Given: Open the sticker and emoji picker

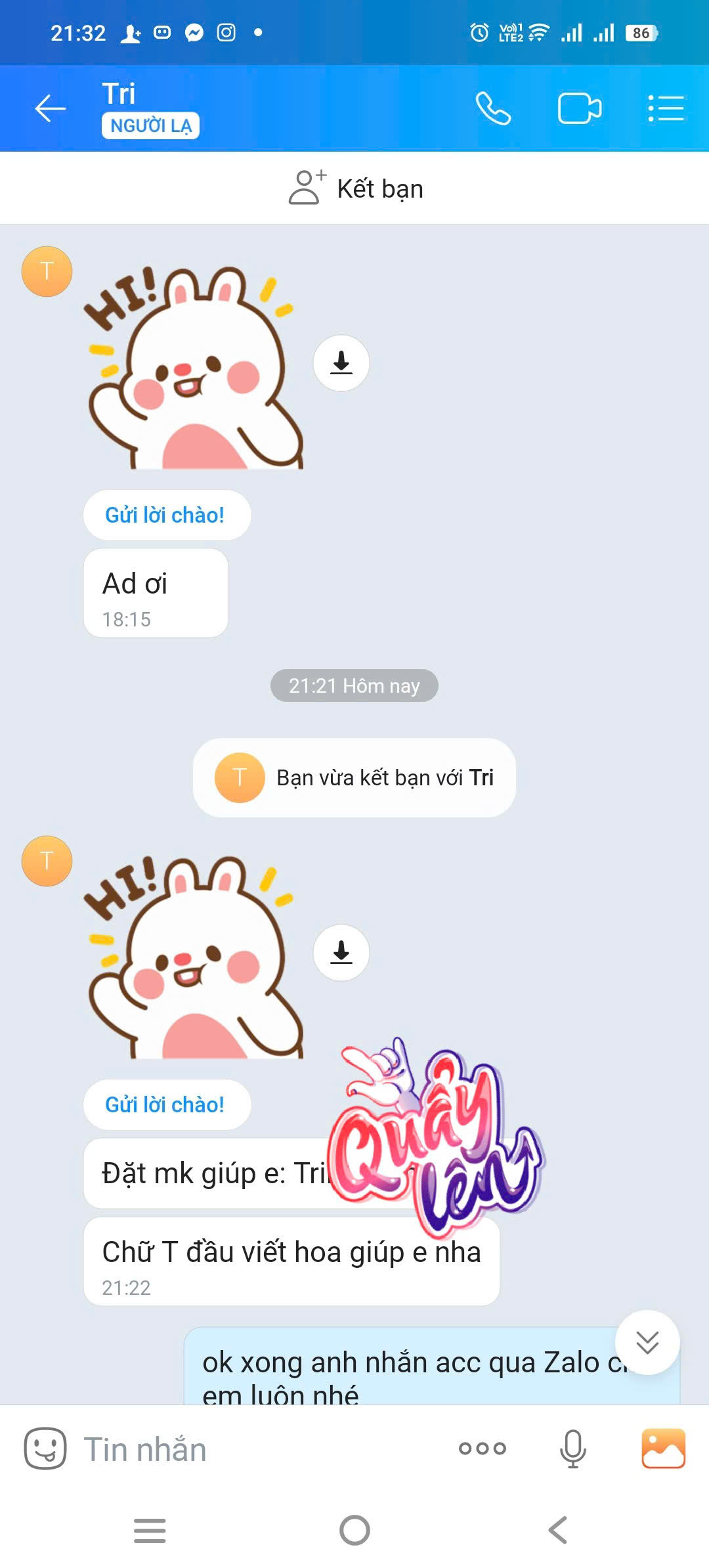Looking at the screenshot, I should click(x=45, y=1448).
